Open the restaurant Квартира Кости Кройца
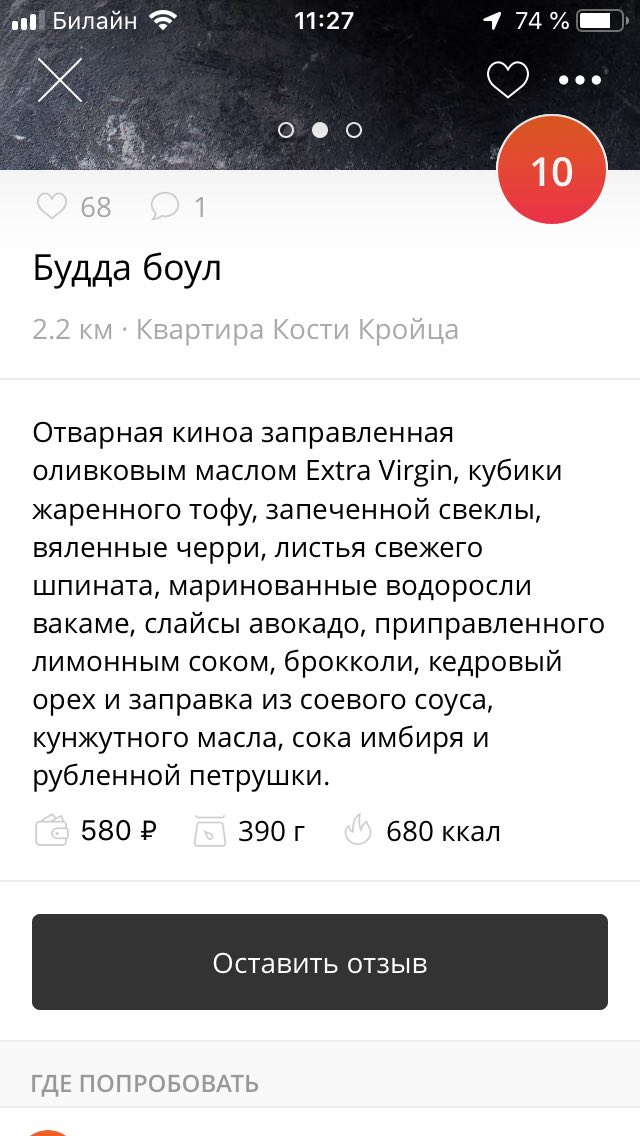Image resolution: width=640 pixels, height=1136 pixels. click(x=297, y=330)
